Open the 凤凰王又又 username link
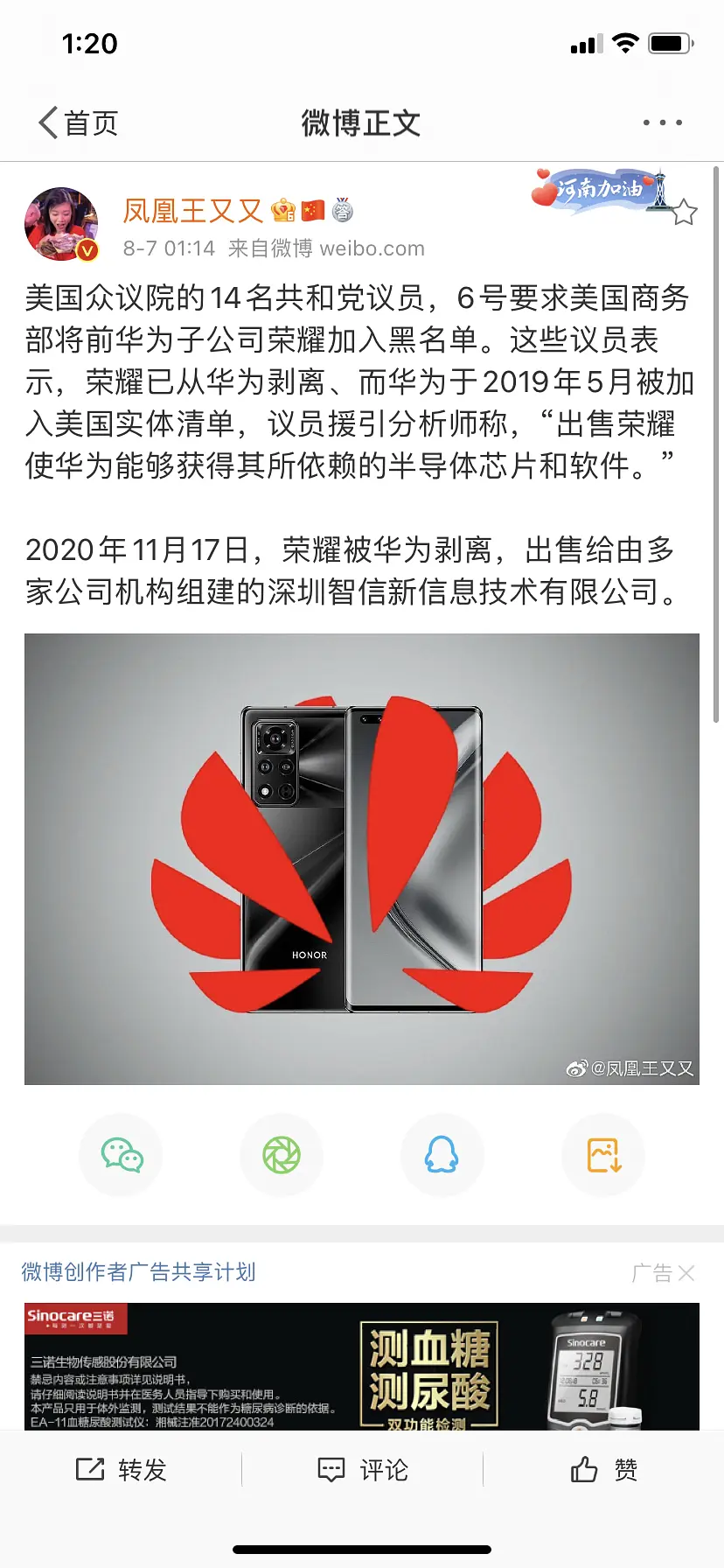 192,211
